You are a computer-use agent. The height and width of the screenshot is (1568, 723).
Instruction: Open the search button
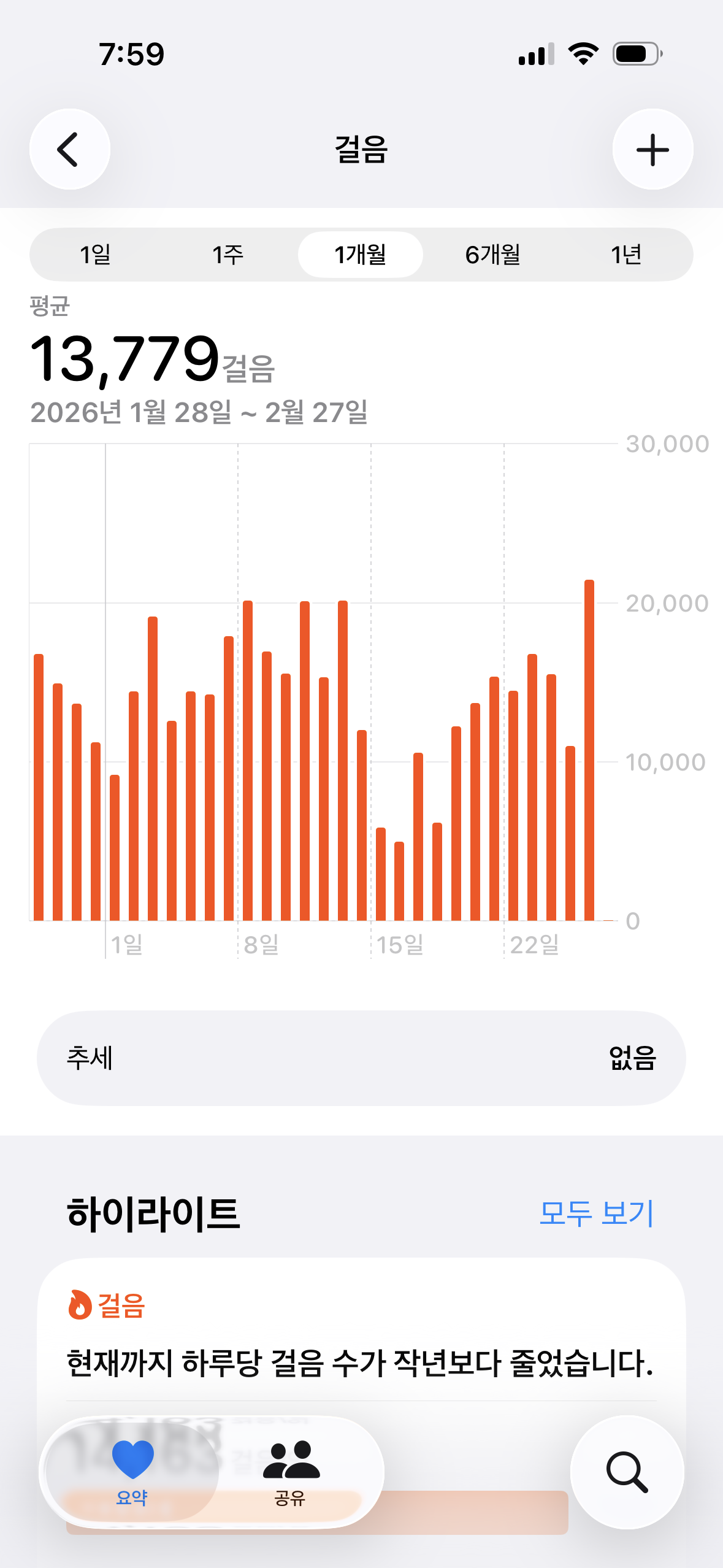click(x=627, y=1471)
